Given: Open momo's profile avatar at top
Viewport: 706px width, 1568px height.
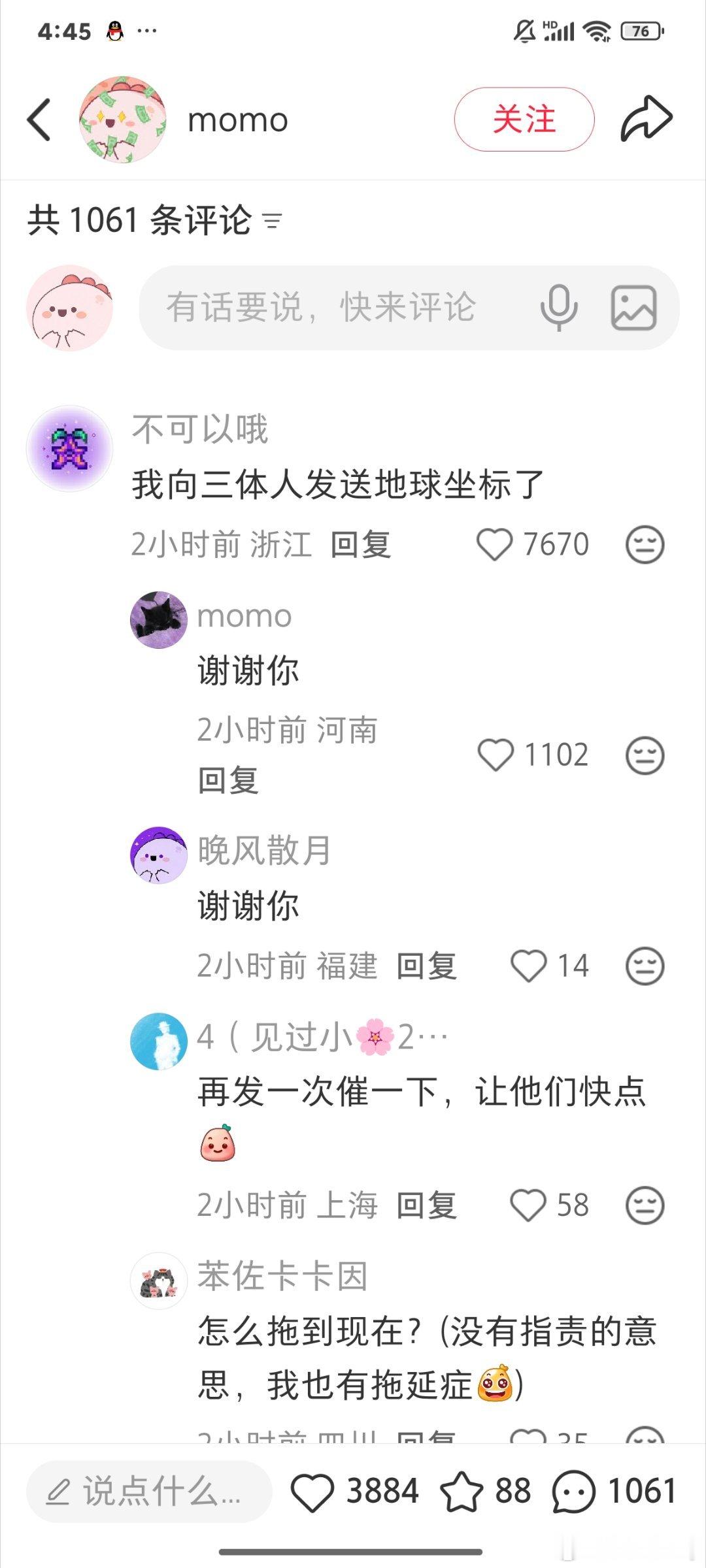Looking at the screenshot, I should [122, 119].
